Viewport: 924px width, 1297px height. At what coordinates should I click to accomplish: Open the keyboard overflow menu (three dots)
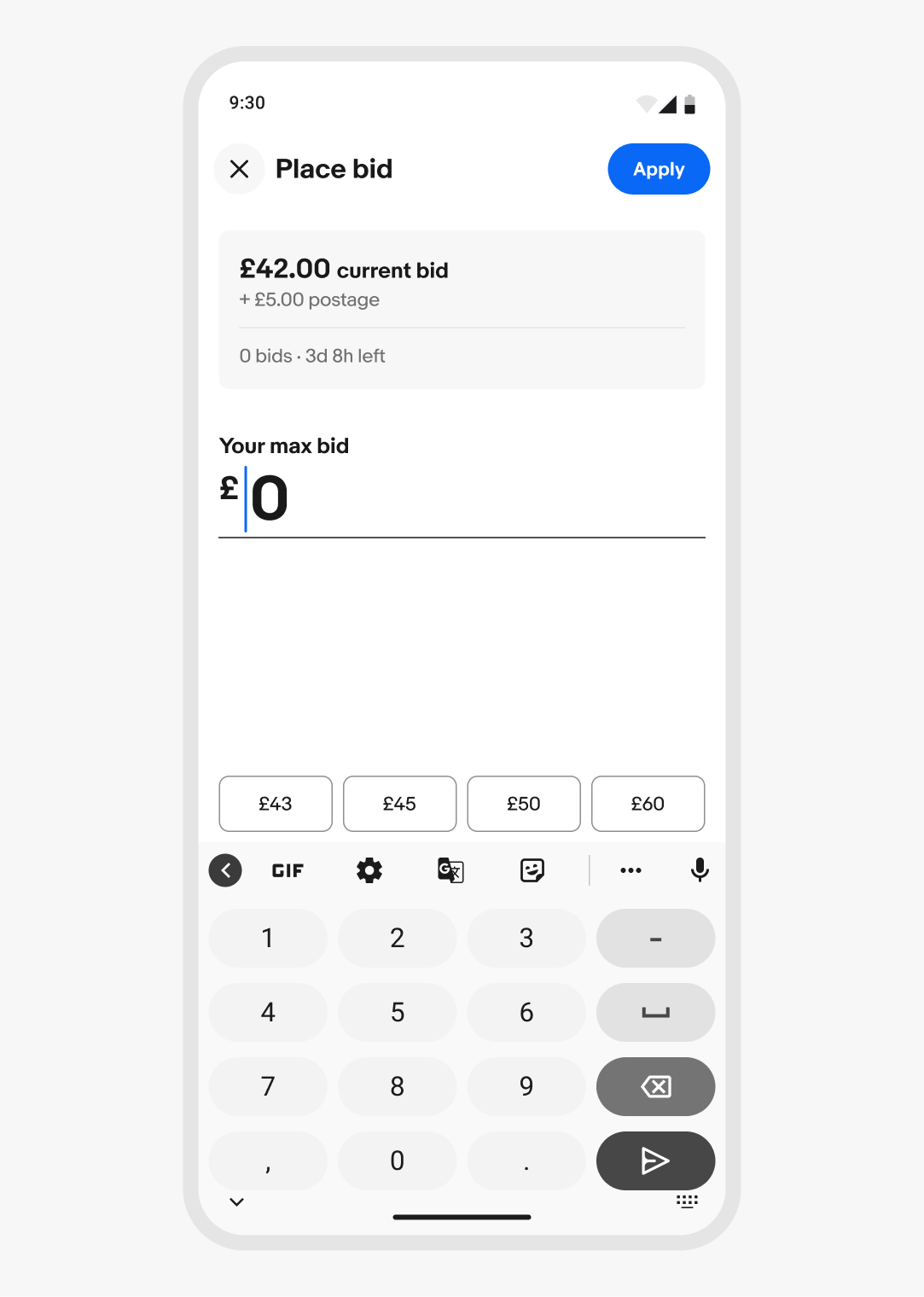pyautogui.click(x=631, y=870)
